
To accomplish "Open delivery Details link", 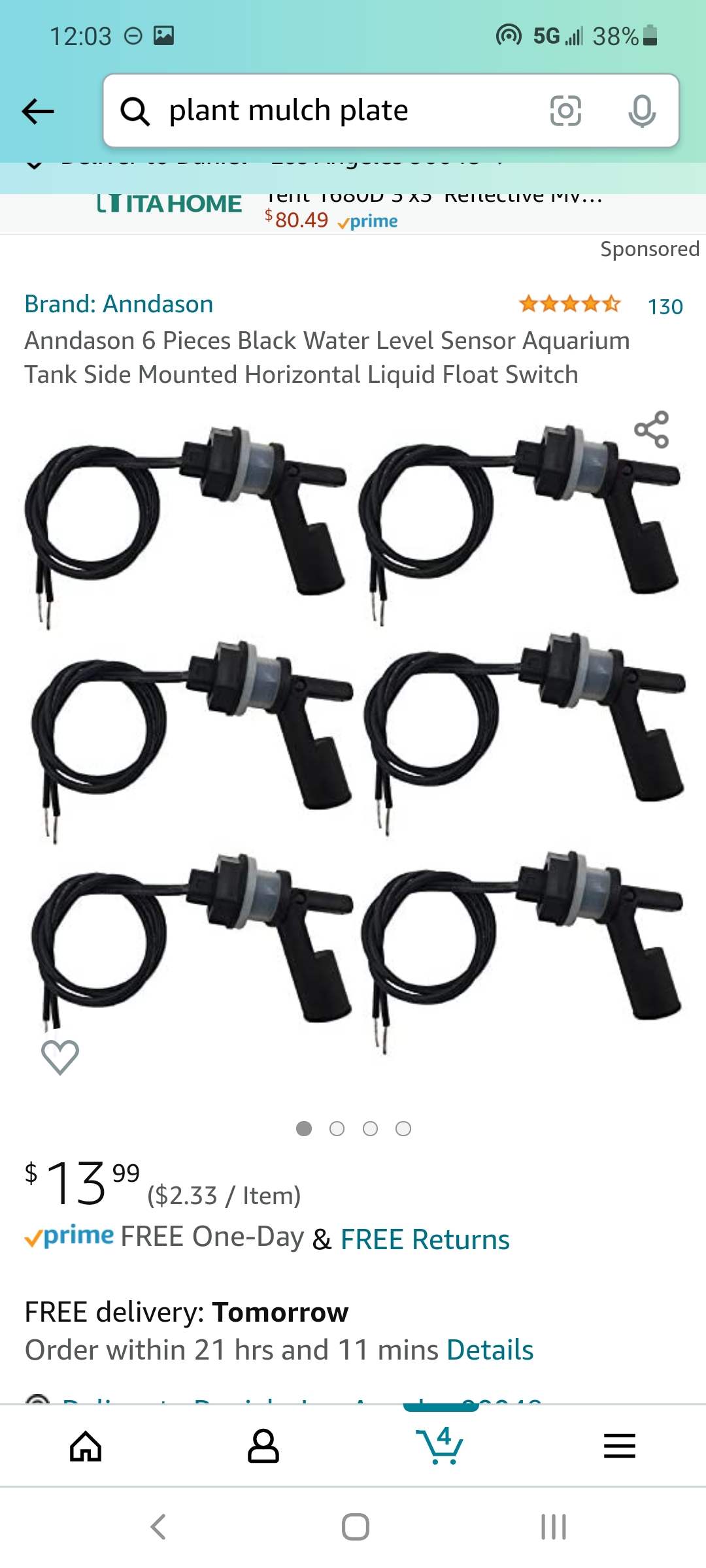I will pyautogui.click(x=490, y=1350).
